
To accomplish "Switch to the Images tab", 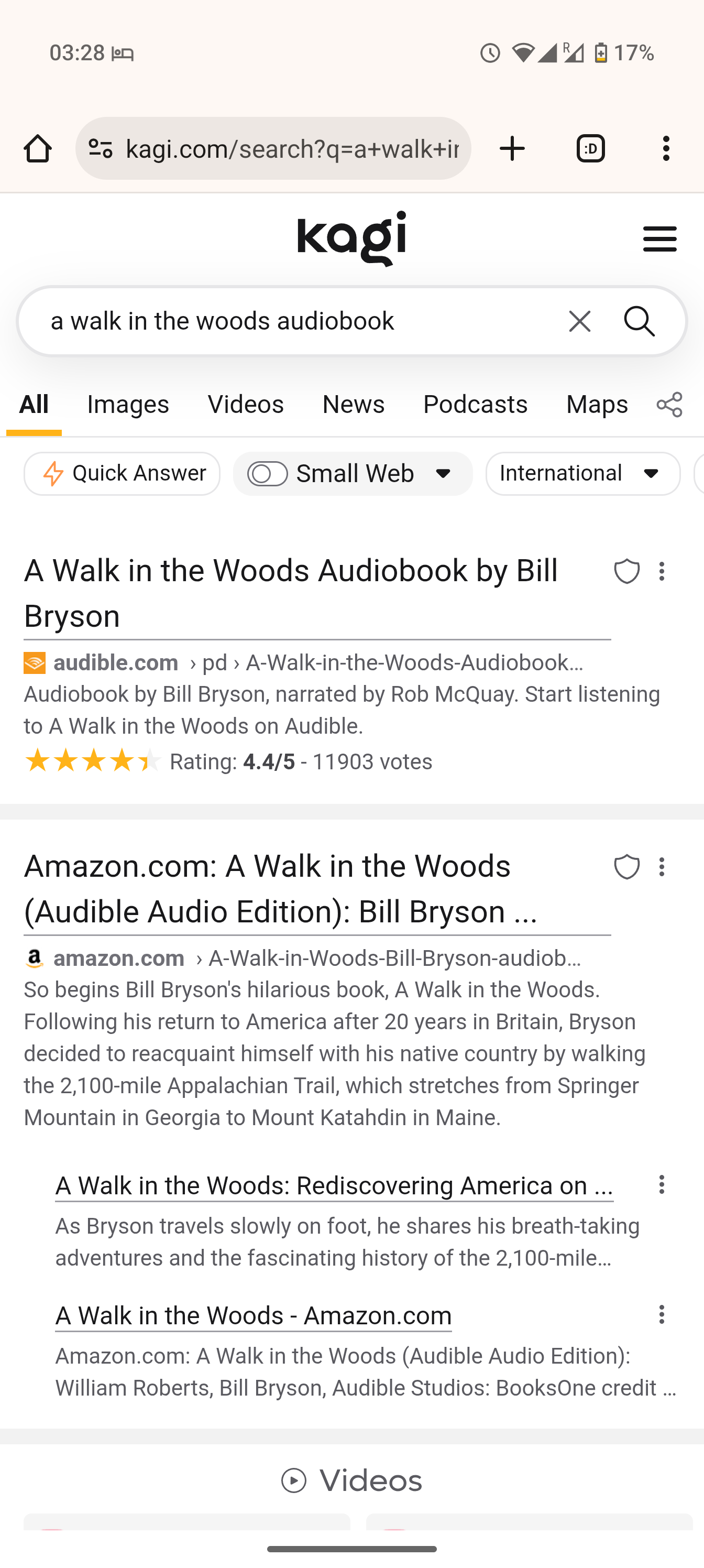I will (x=128, y=404).
